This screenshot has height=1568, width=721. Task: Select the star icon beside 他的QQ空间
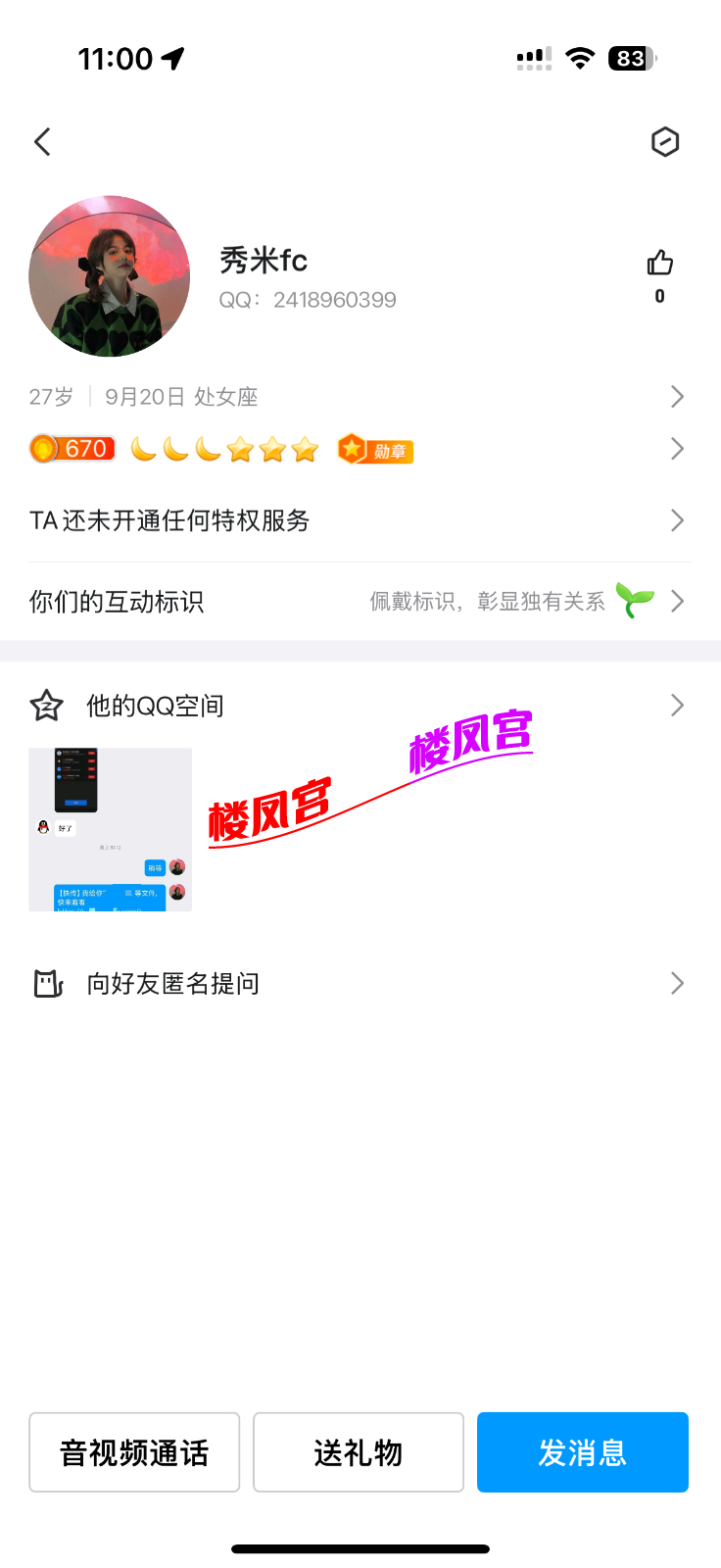tap(46, 705)
